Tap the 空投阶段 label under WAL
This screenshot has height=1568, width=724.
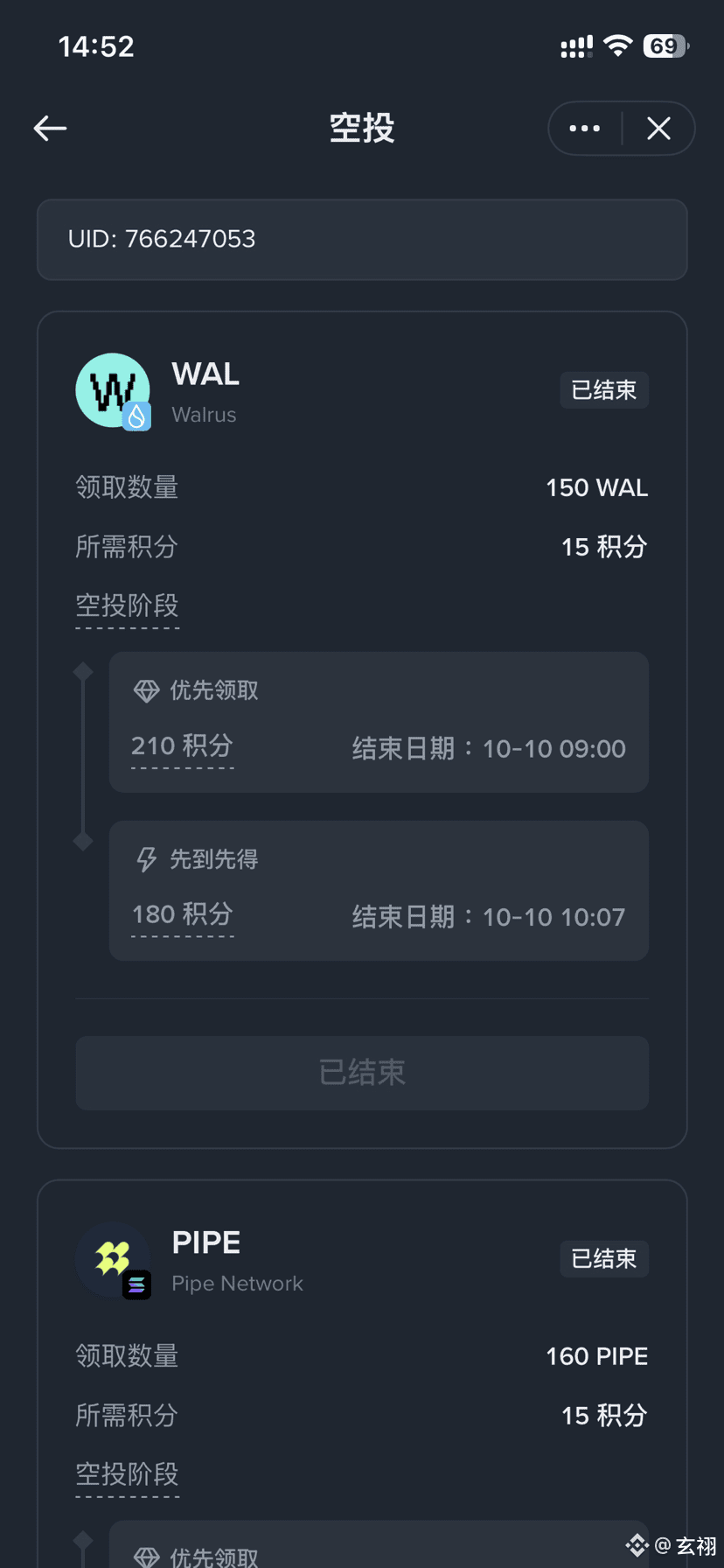point(127,605)
